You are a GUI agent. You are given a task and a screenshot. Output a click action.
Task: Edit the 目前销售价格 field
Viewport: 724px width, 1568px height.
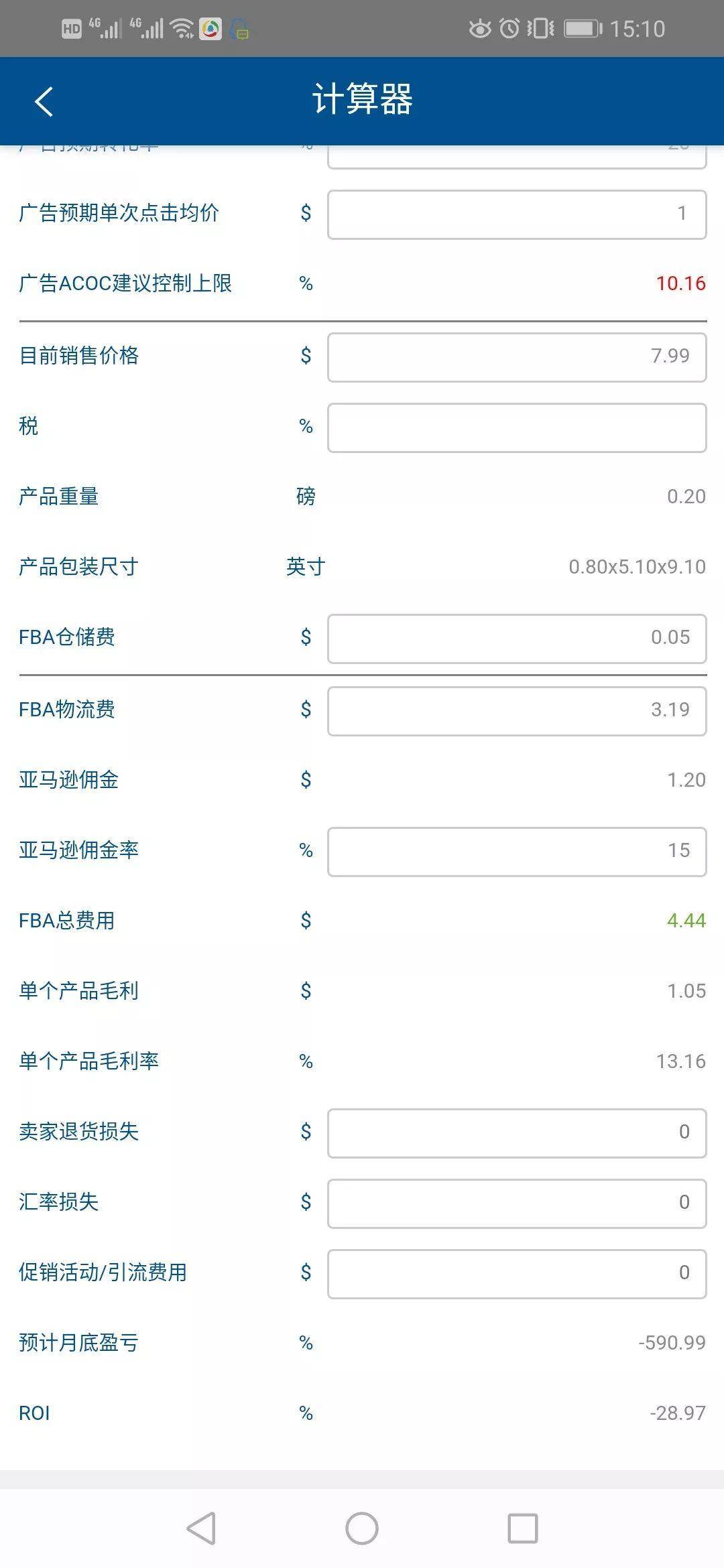pyautogui.click(x=517, y=357)
